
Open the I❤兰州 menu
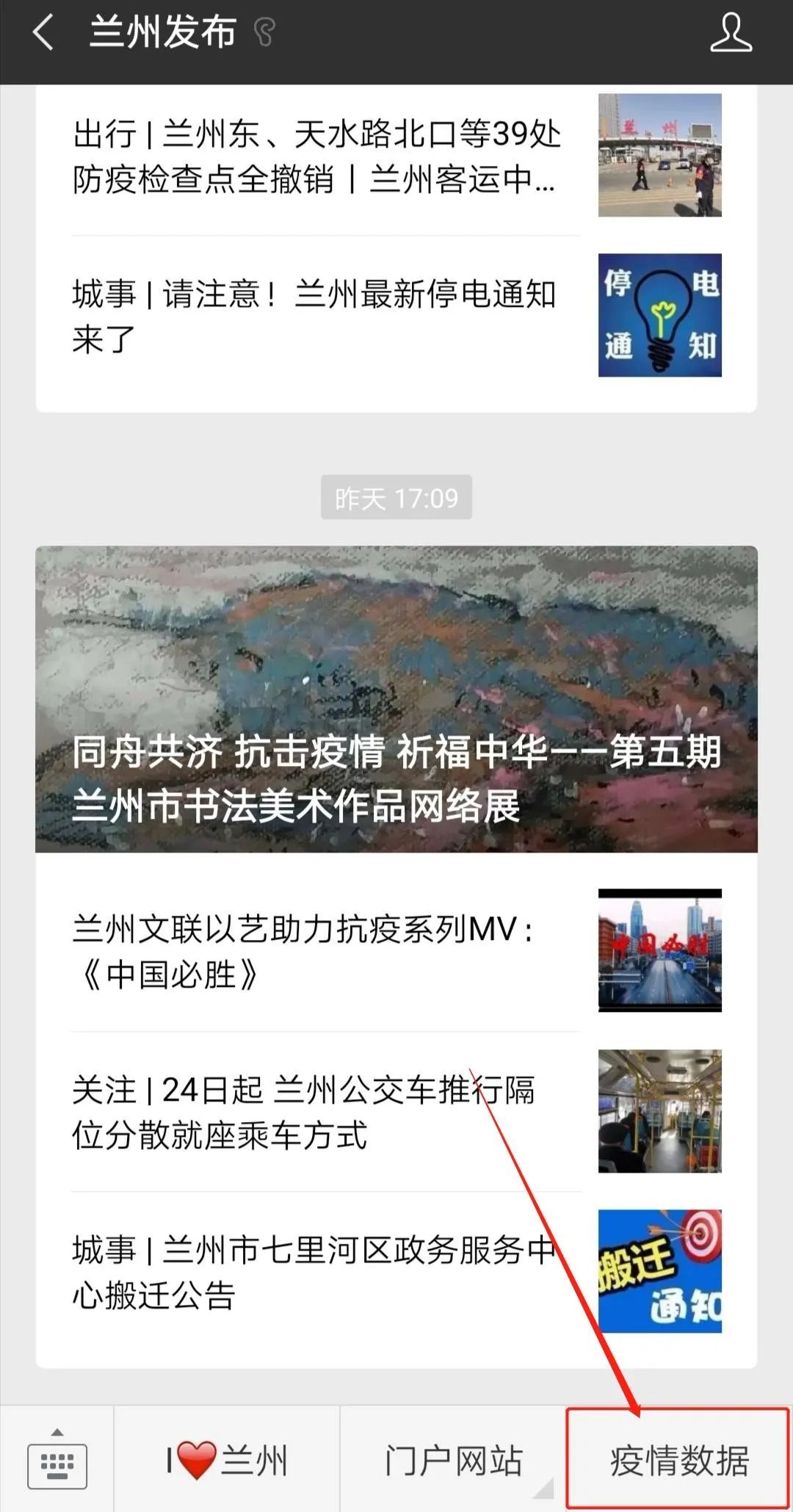227,1461
